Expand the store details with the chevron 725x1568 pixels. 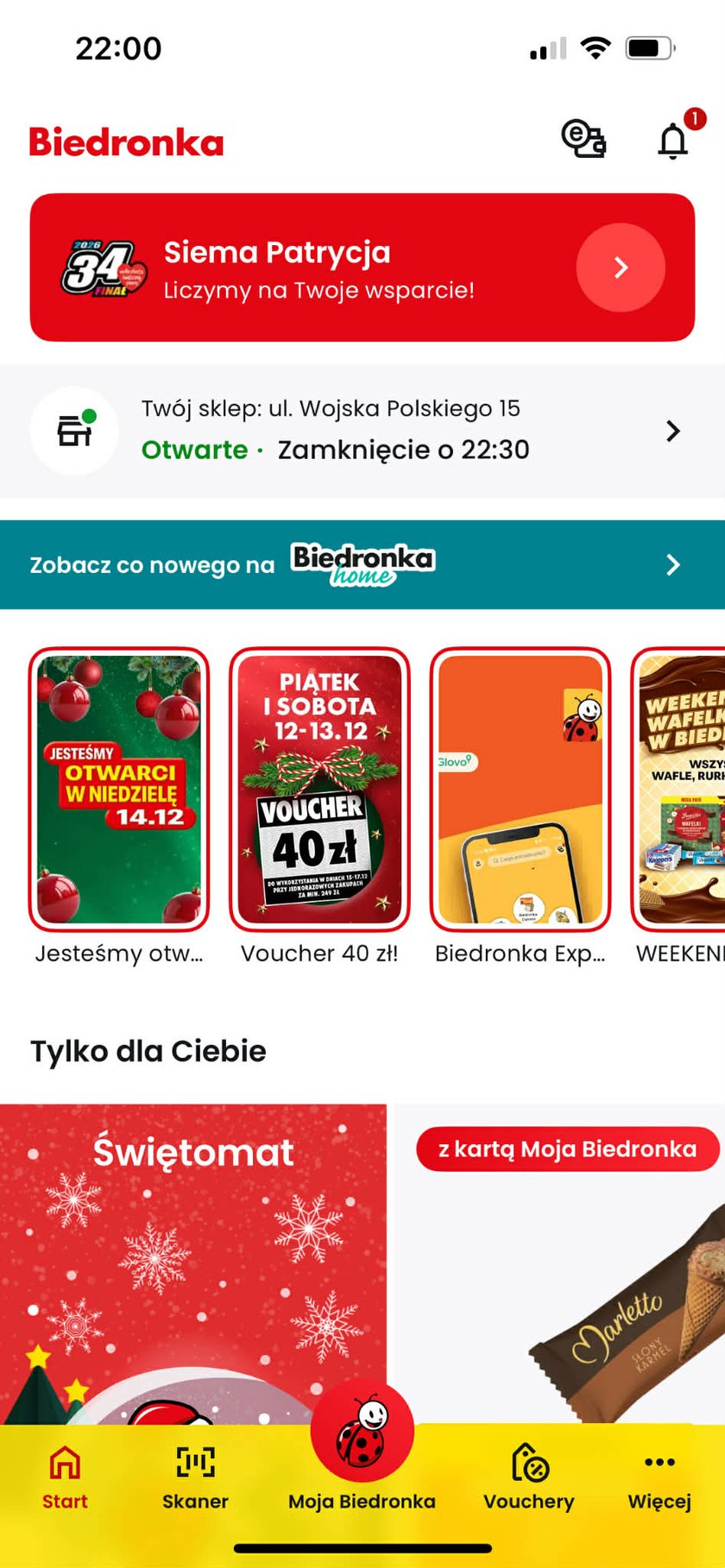(674, 430)
